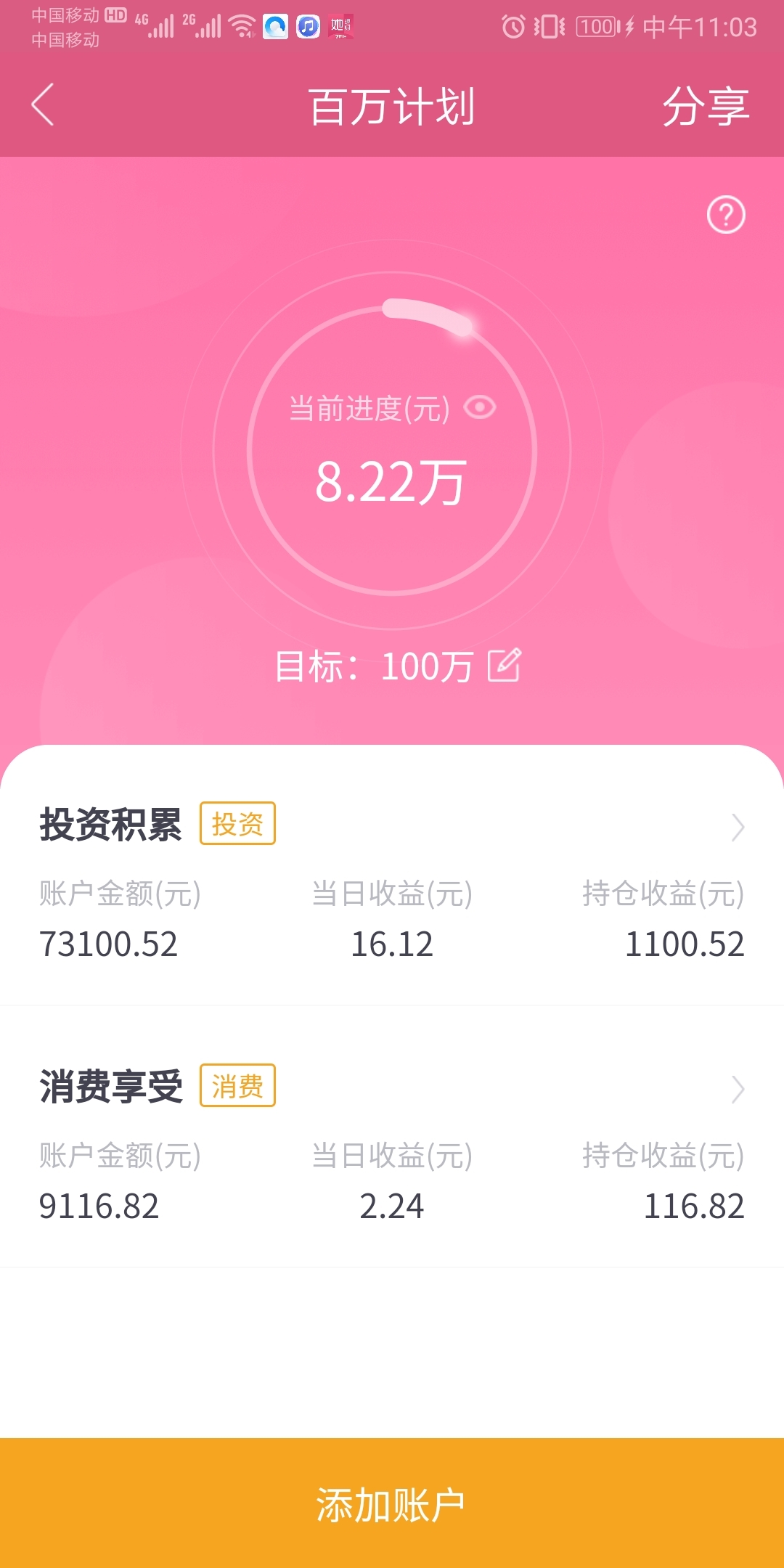Edit the 100万 target with the pencil icon
The width and height of the screenshot is (784, 1568).
tap(505, 665)
